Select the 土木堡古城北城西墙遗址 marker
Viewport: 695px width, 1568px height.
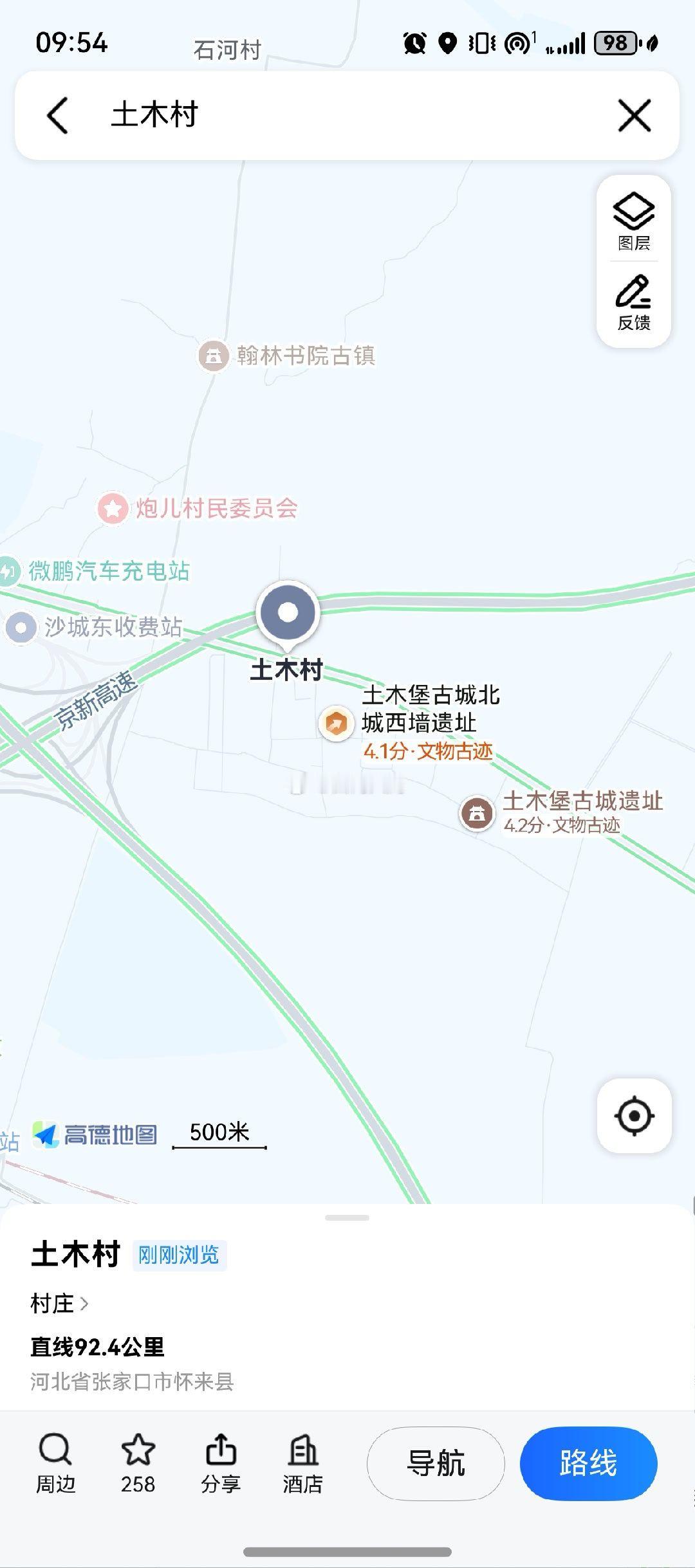click(335, 723)
